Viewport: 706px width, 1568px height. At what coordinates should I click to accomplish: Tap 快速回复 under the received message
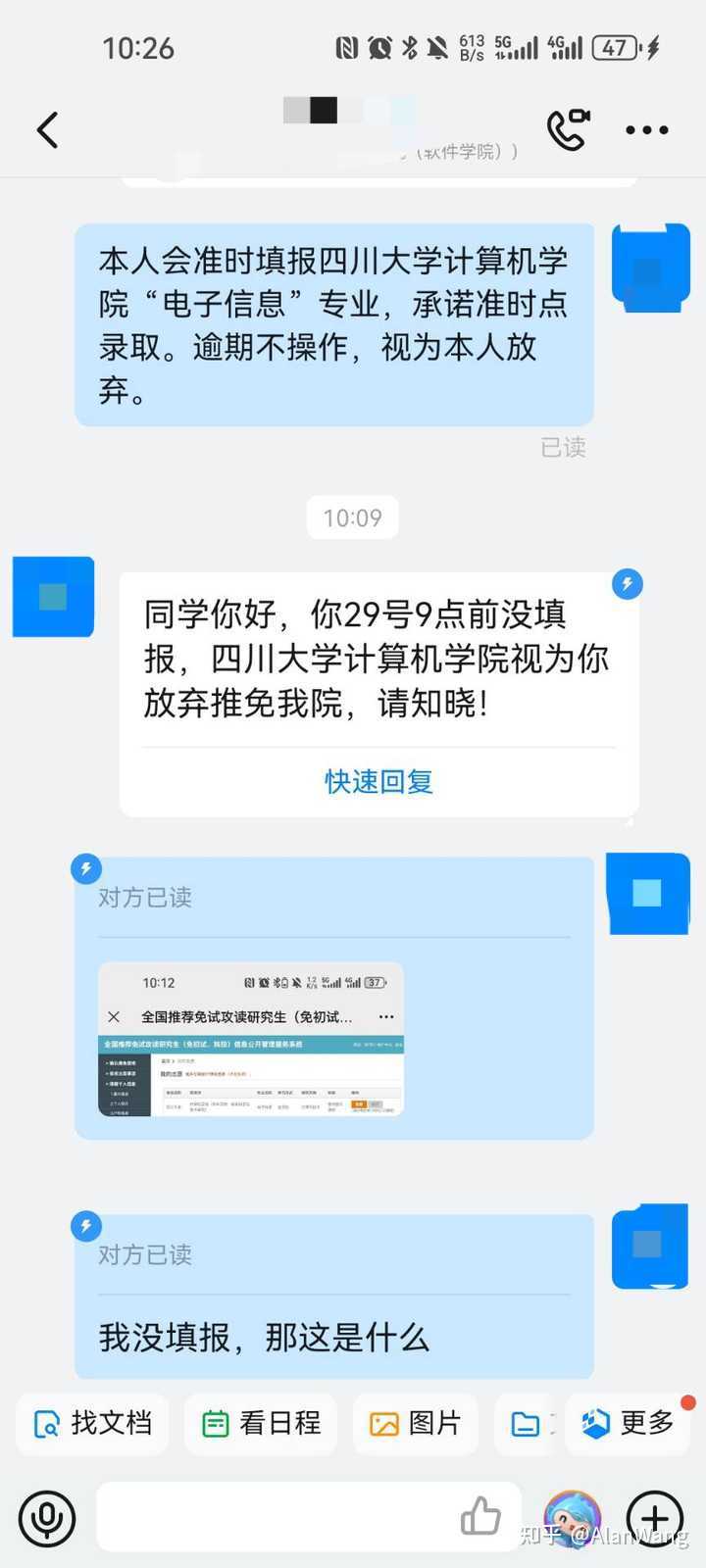pyautogui.click(x=378, y=781)
